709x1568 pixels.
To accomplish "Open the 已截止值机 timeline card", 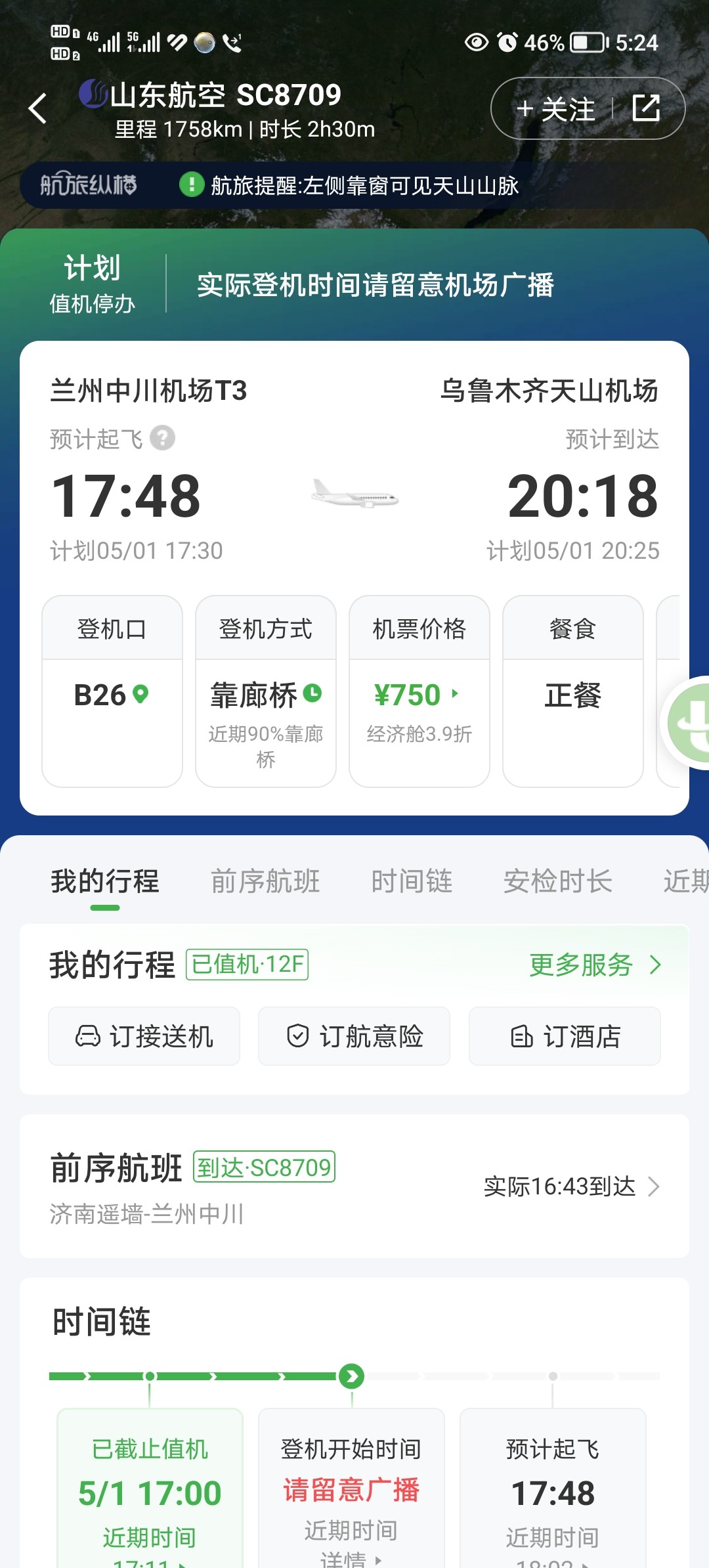I will click(x=150, y=1488).
